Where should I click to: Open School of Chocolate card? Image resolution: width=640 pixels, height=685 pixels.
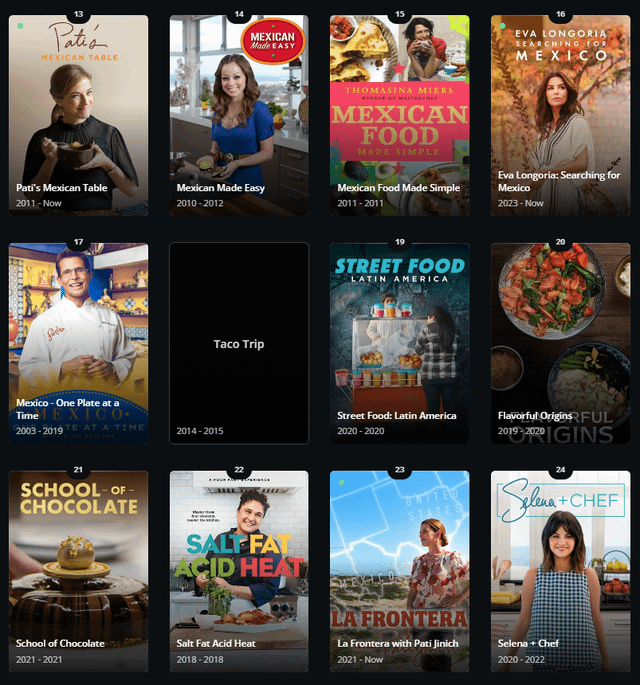click(78, 571)
